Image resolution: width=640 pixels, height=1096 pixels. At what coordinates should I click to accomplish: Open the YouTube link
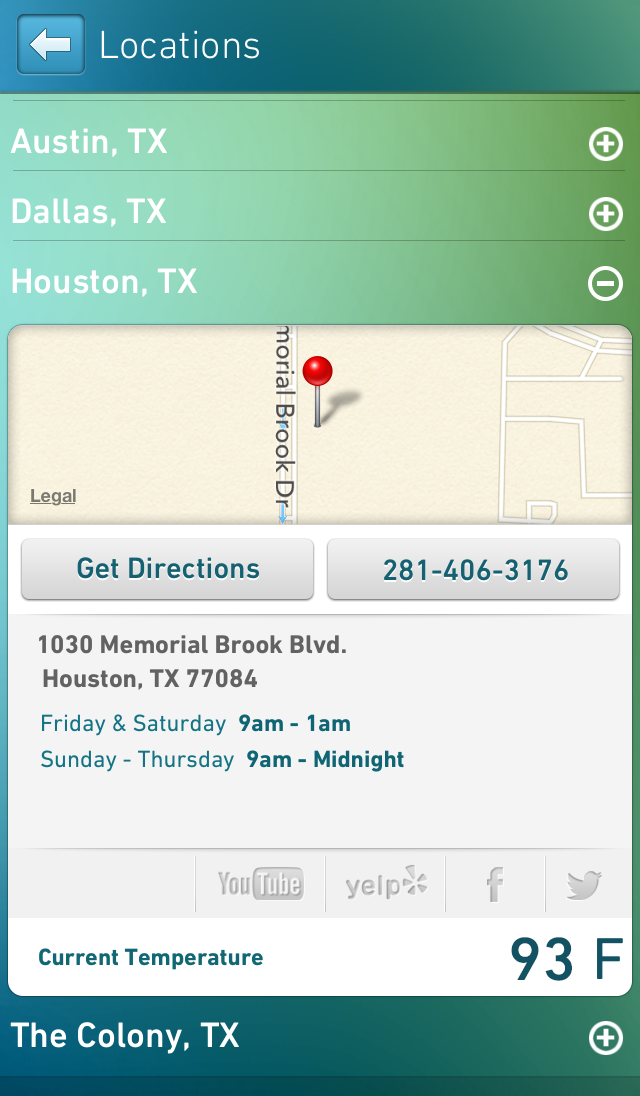point(260,884)
